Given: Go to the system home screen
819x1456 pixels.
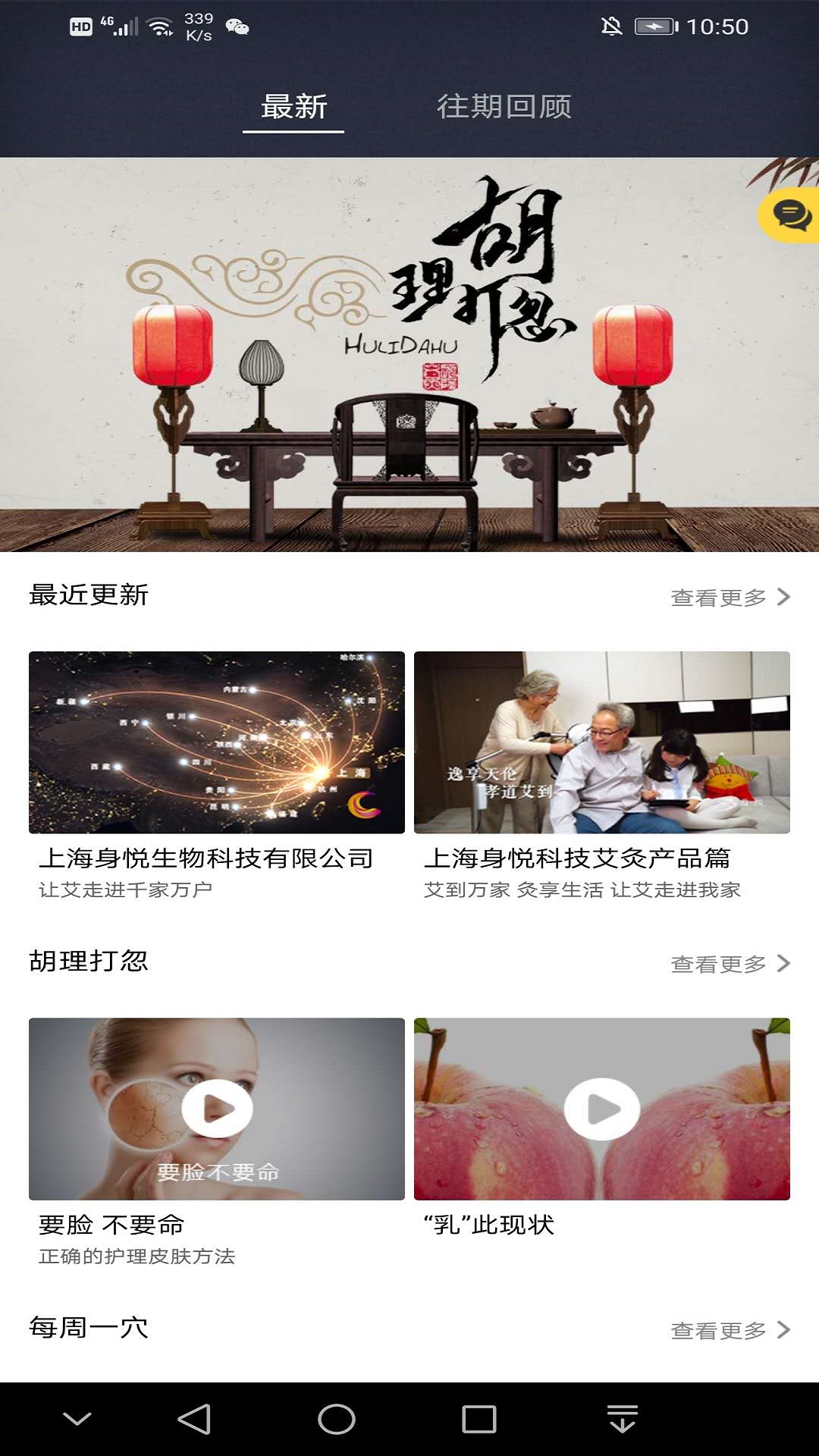Looking at the screenshot, I should [337, 1419].
